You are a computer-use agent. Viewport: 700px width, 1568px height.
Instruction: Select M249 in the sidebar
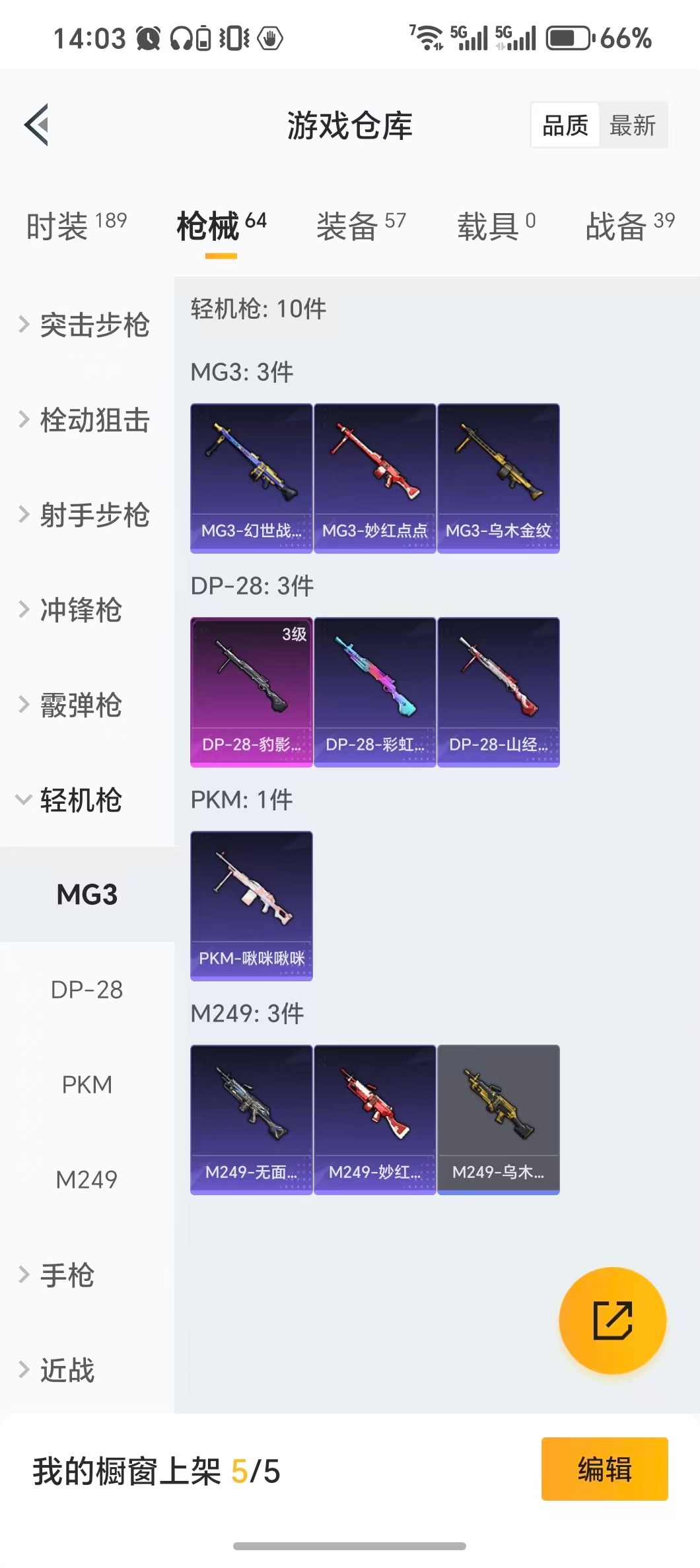point(87,1179)
